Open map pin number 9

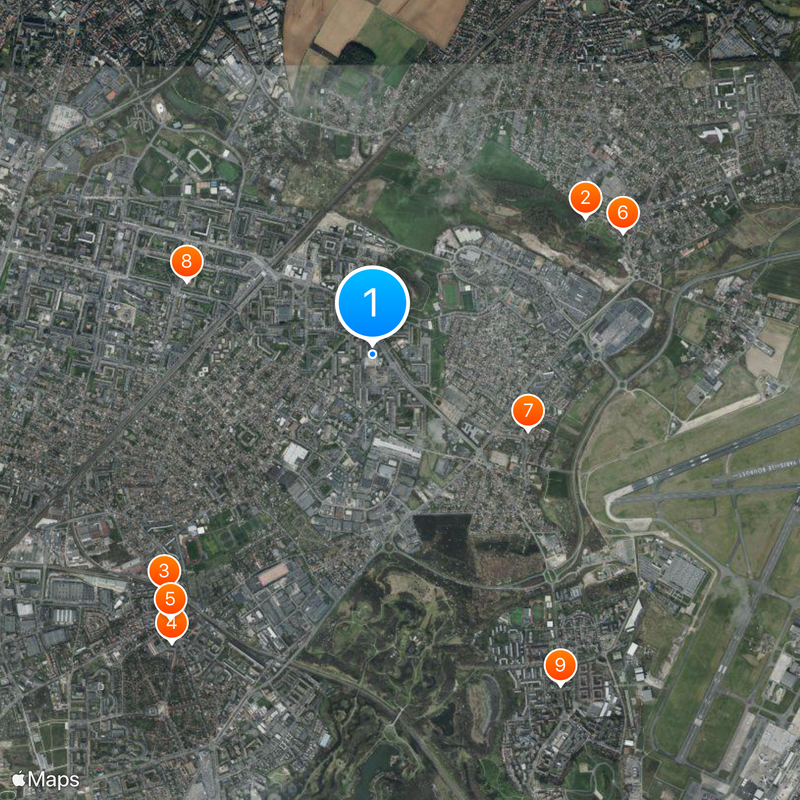560,665
